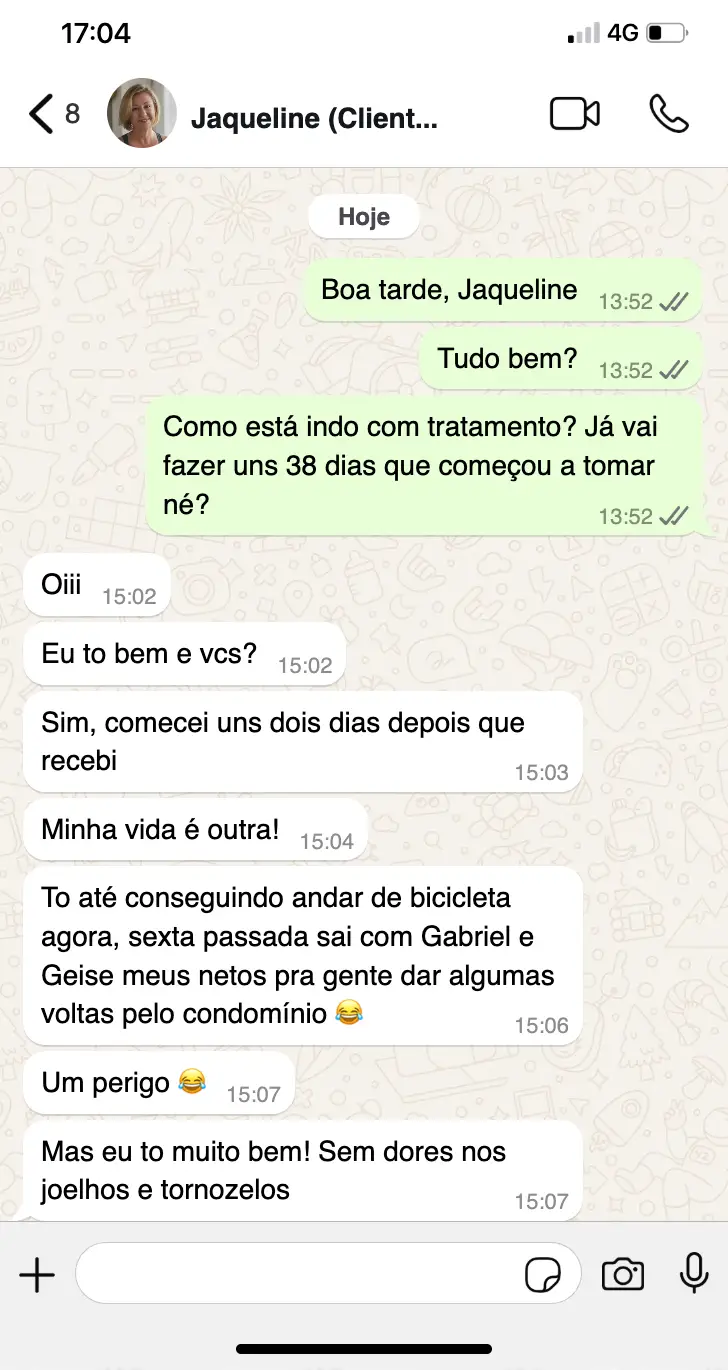Screen dimensions: 728x1370
Task: Open Jaqueline's profile photo
Action: [x=142, y=114]
